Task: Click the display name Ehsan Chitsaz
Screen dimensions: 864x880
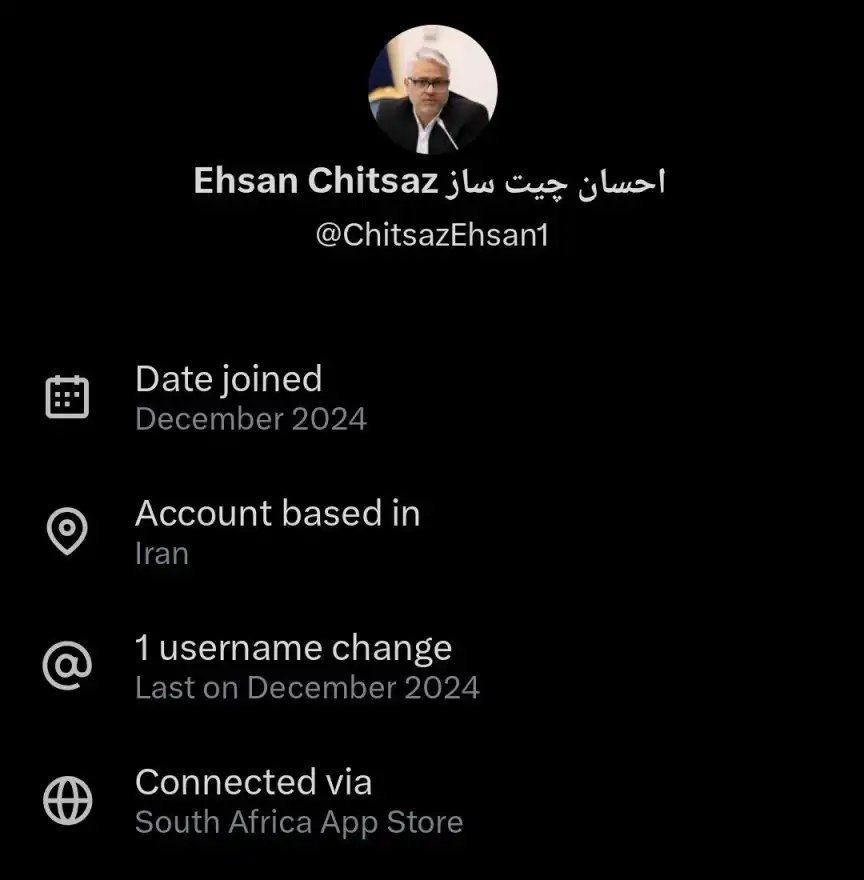Action: [315, 181]
